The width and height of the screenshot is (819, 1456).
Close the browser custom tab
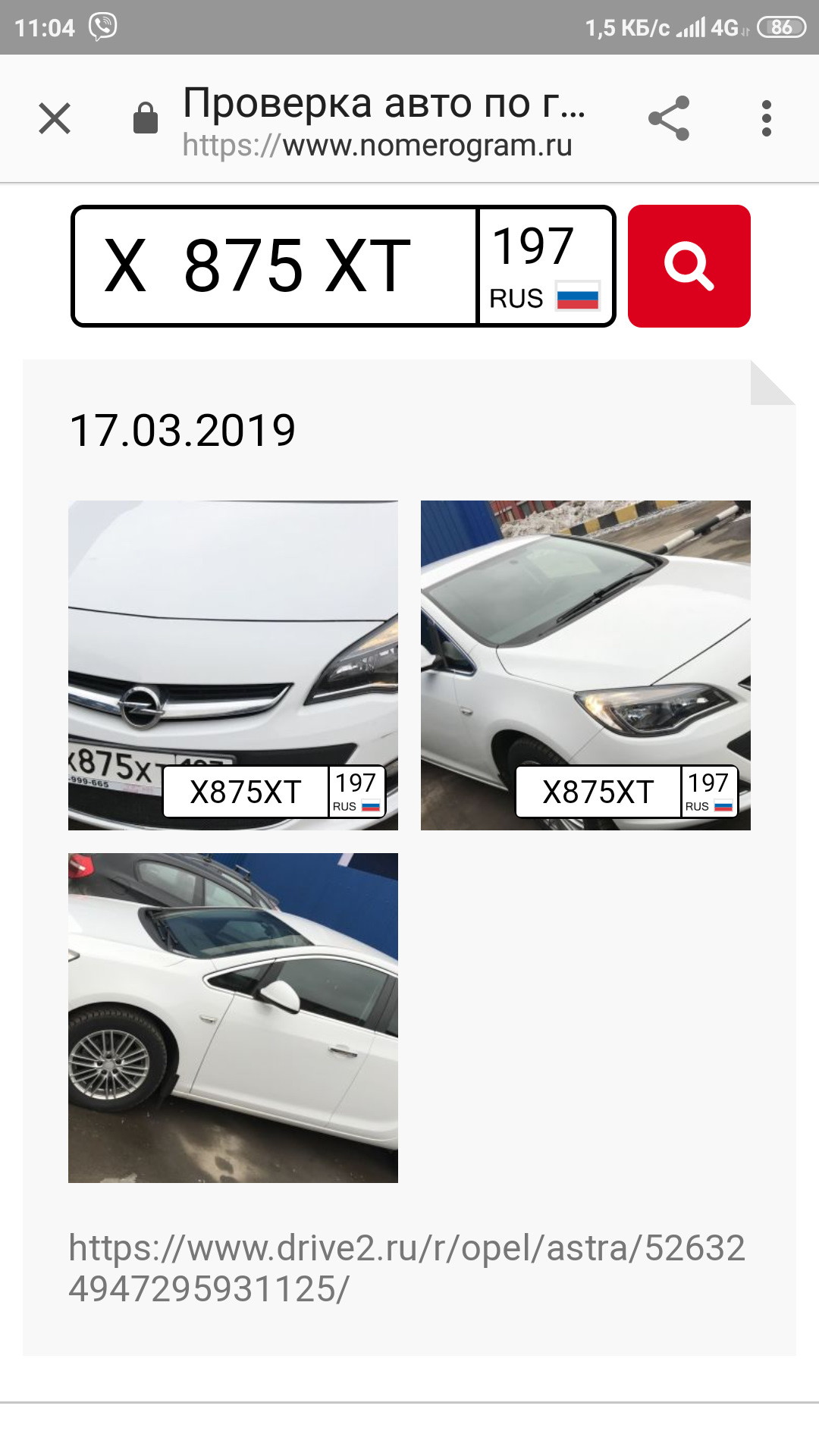pyautogui.click(x=55, y=119)
